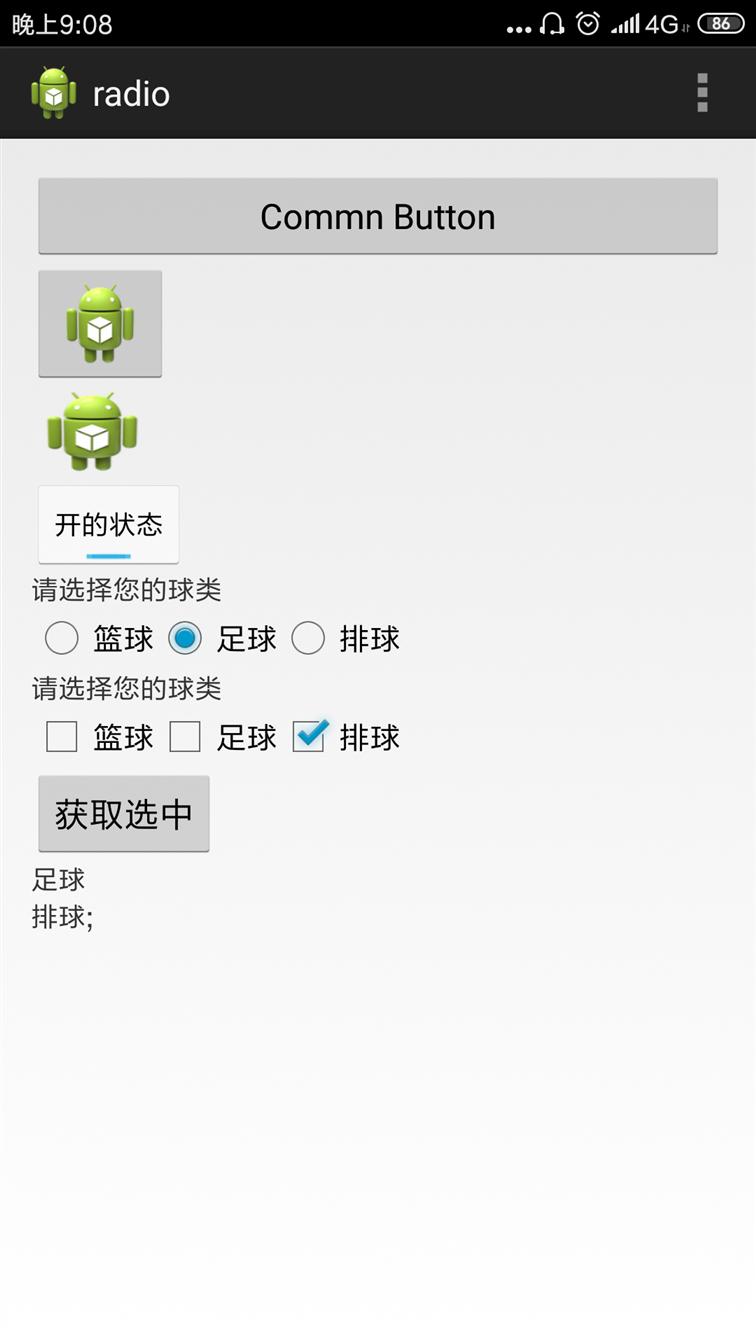This screenshot has height=1344, width=756.
Task: Select the 排球 radio button
Action: [x=345, y=638]
